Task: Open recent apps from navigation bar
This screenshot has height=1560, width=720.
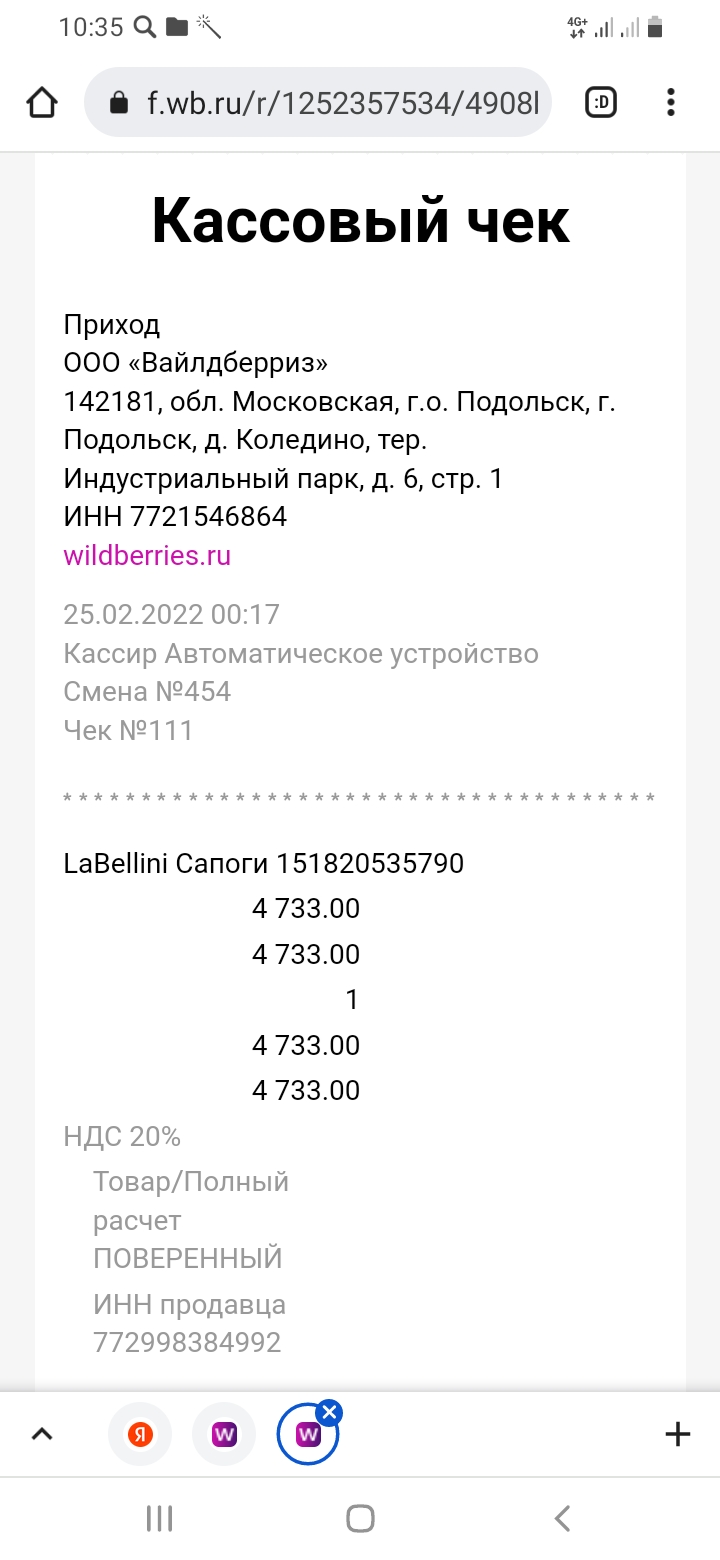Action: tap(159, 1518)
